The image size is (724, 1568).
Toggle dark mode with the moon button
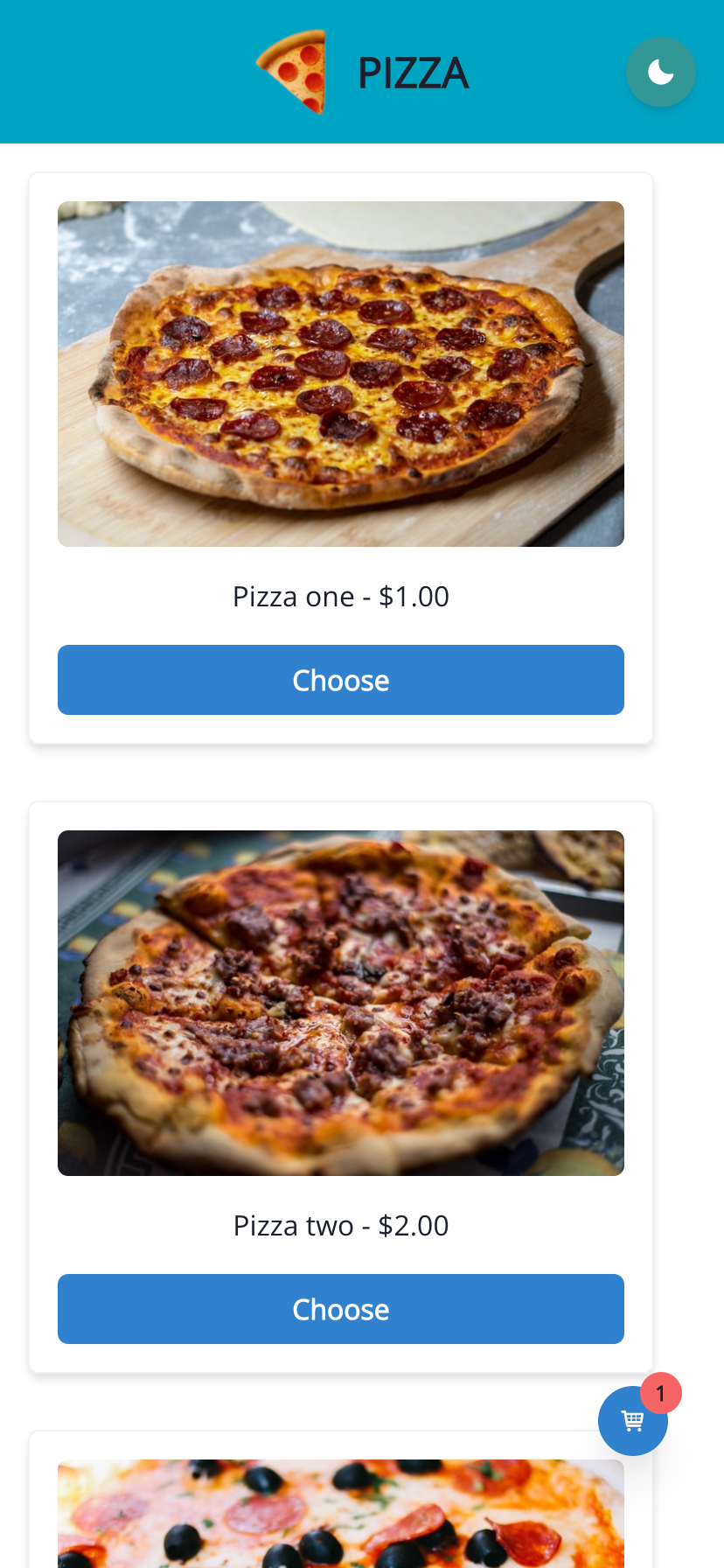tap(660, 72)
